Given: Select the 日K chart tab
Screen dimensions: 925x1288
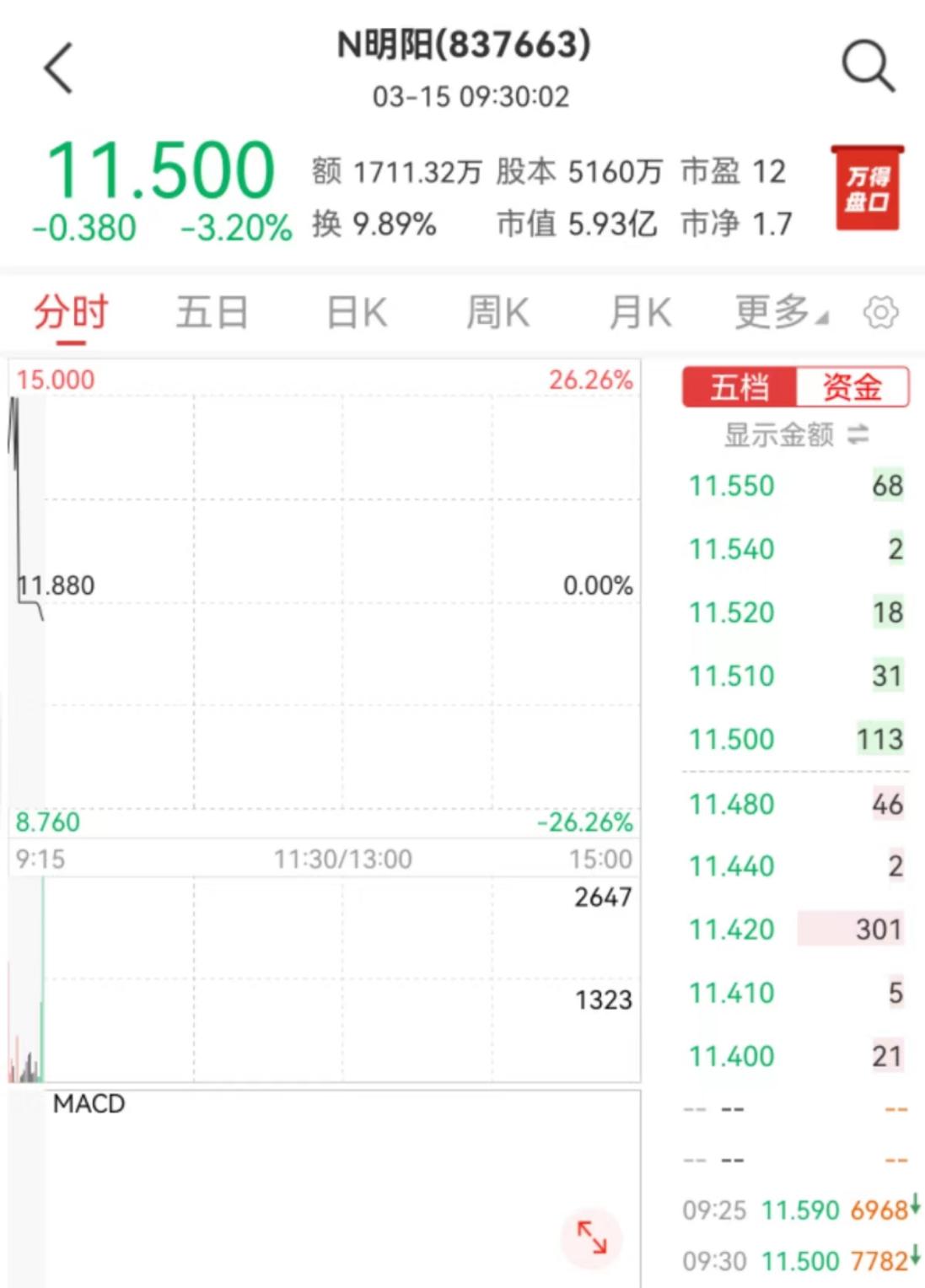Looking at the screenshot, I should 357,313.
